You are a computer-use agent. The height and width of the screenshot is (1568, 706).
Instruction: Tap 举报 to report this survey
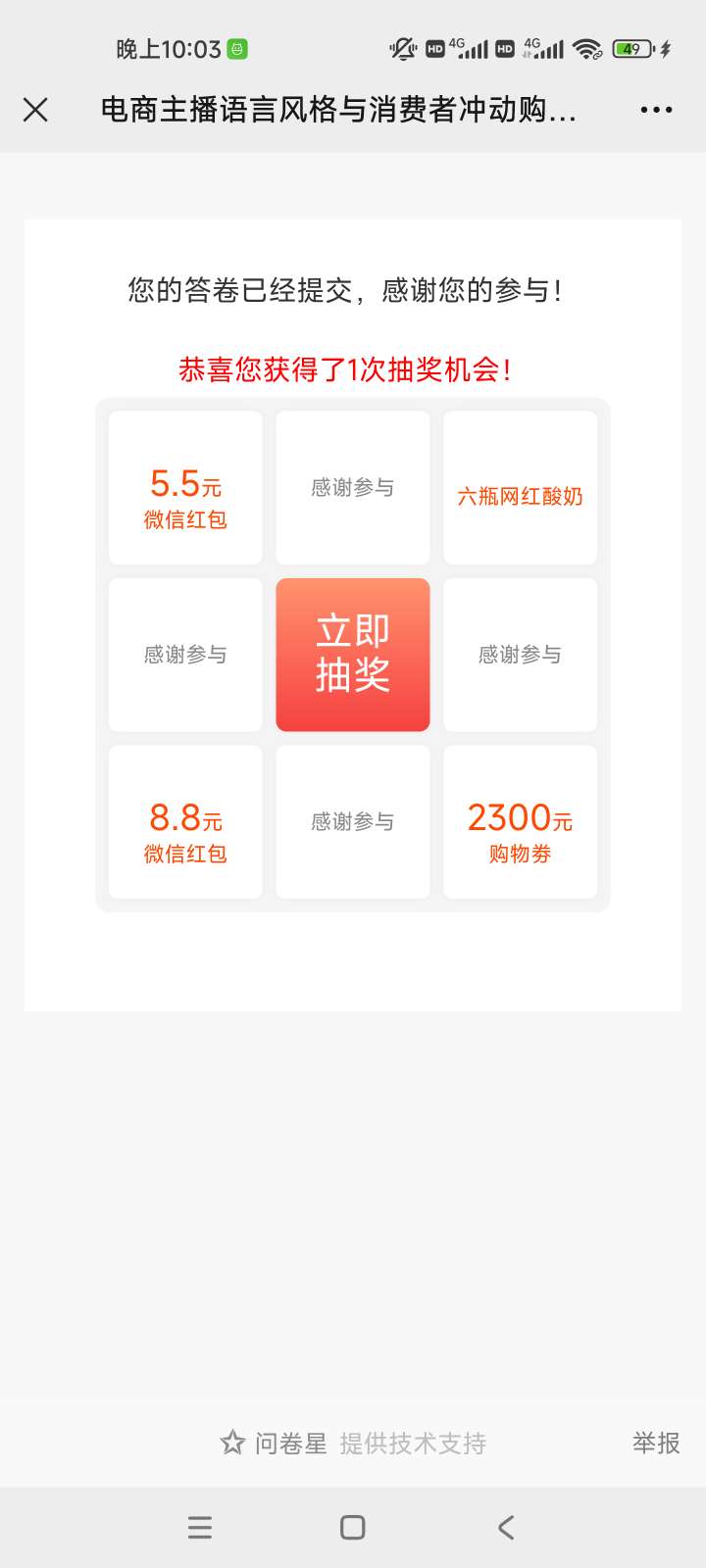656,1443
